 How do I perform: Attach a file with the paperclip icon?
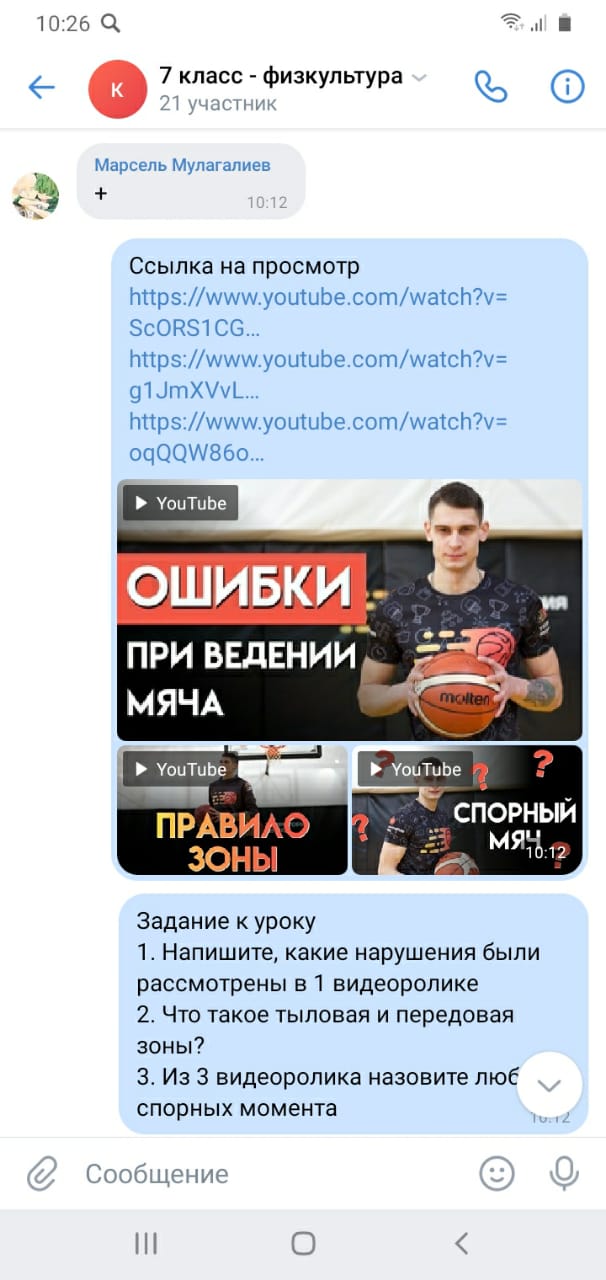(41, 1173)
